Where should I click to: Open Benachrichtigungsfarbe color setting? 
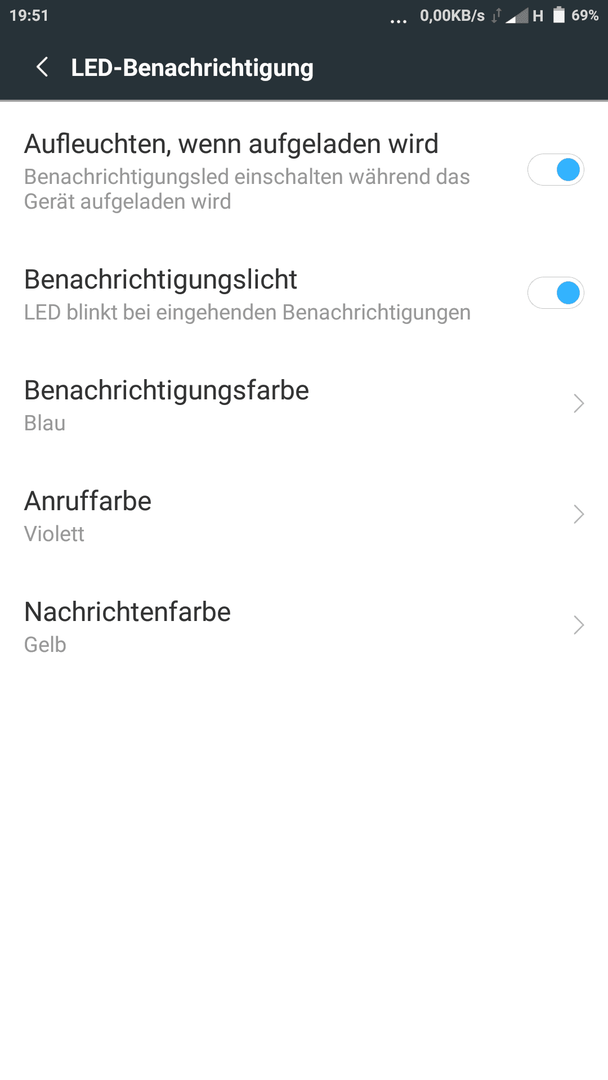pos(304,404)
